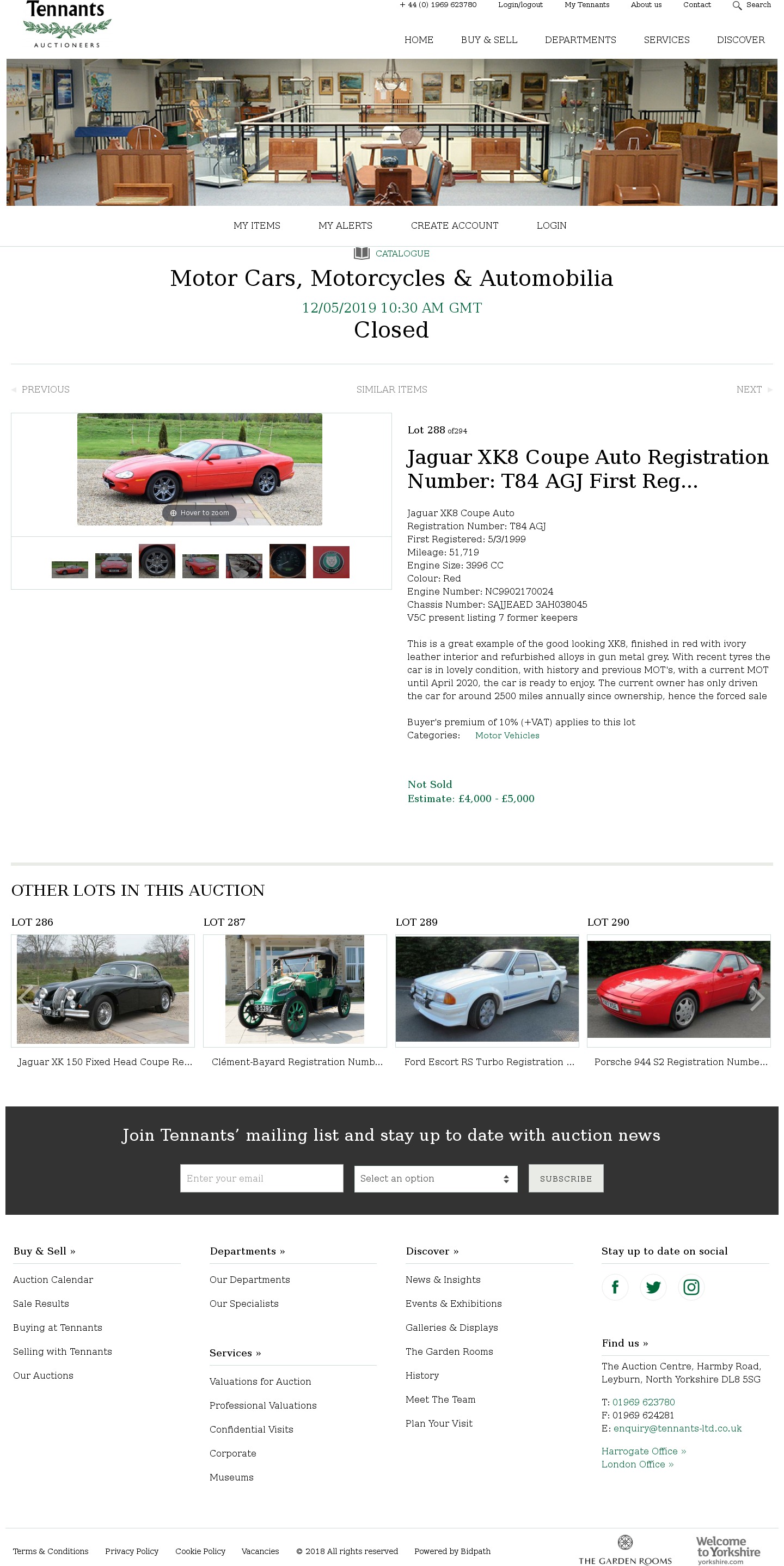Open the Instagram social icon

tap(691, 1287)
